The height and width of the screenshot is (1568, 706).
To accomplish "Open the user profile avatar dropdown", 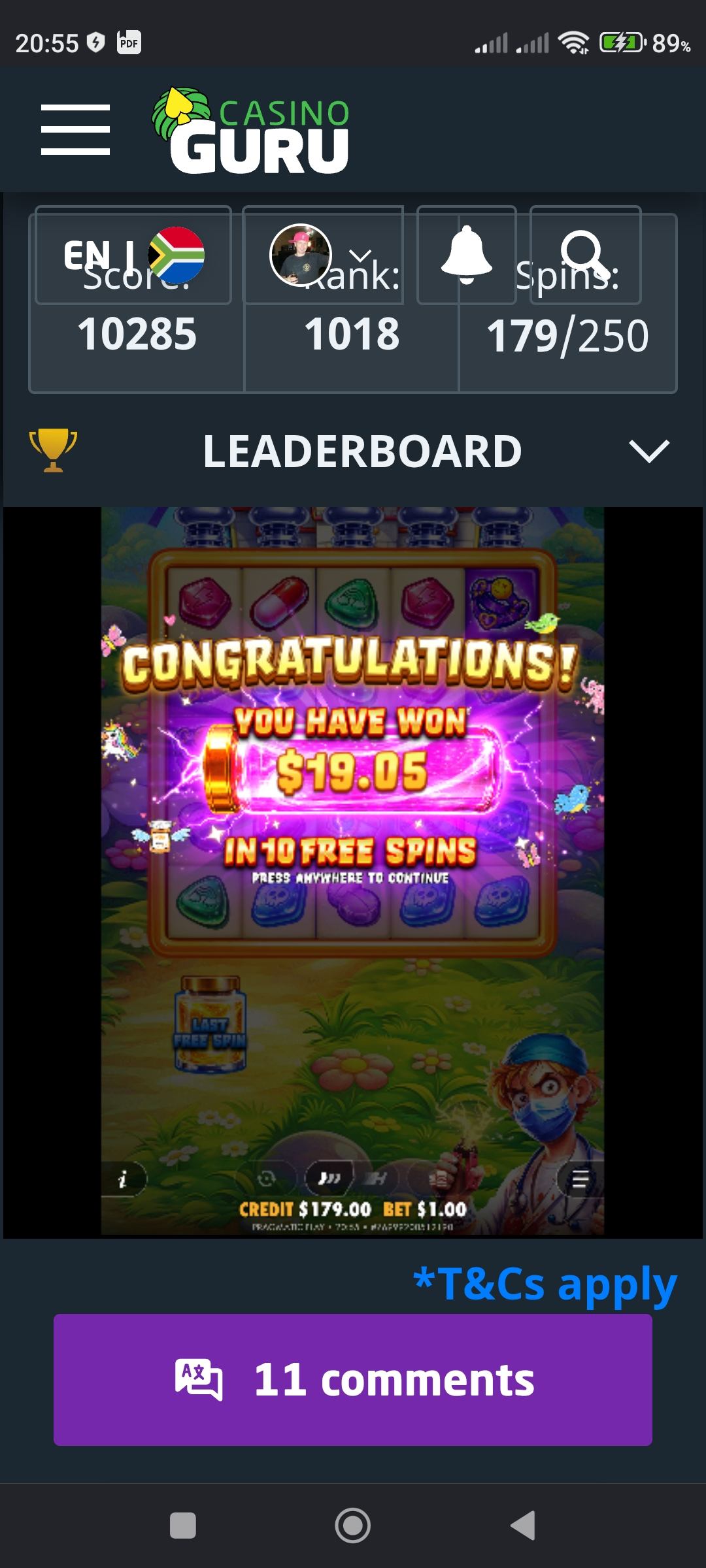I will pyautogui.click(x=323, y=255).
